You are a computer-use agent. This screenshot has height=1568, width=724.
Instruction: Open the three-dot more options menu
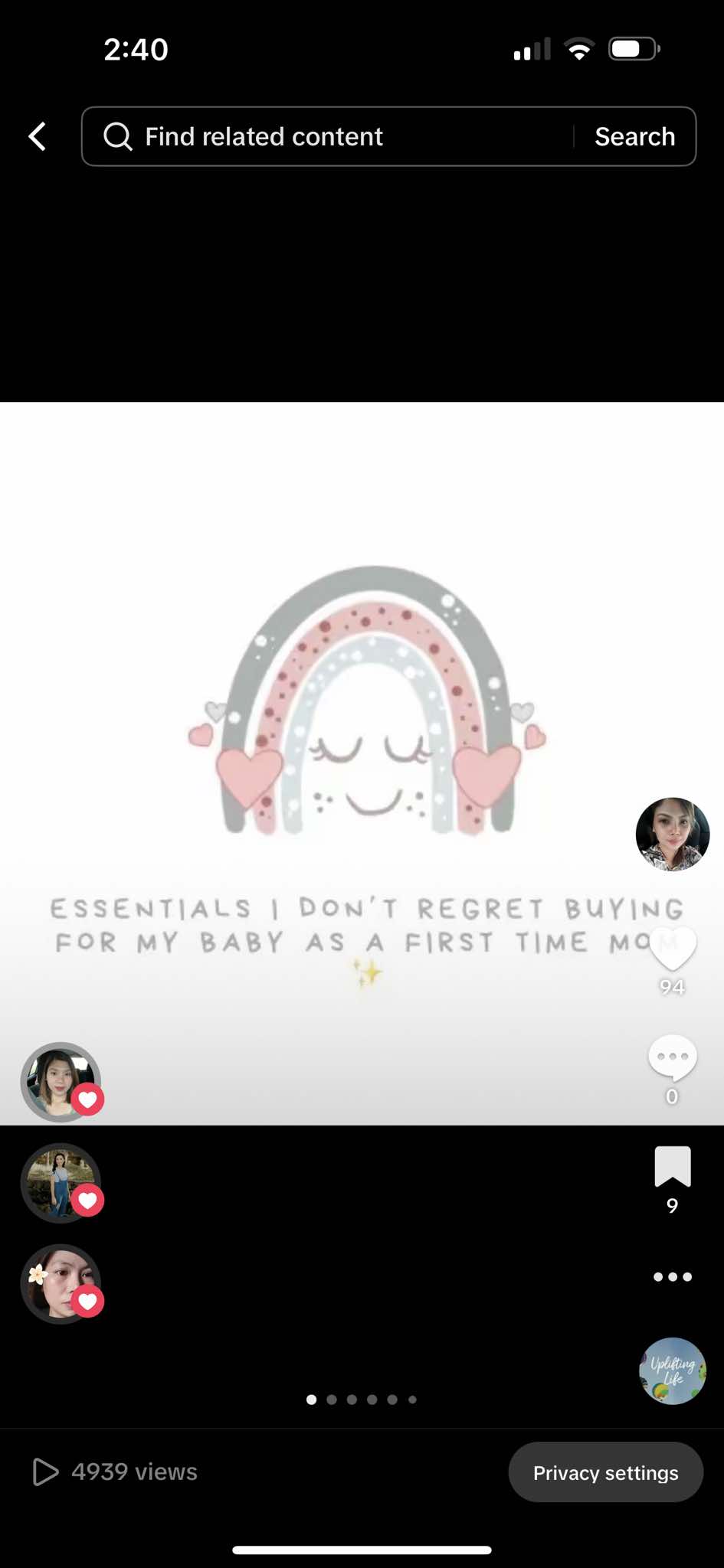tap(672, 1276)
